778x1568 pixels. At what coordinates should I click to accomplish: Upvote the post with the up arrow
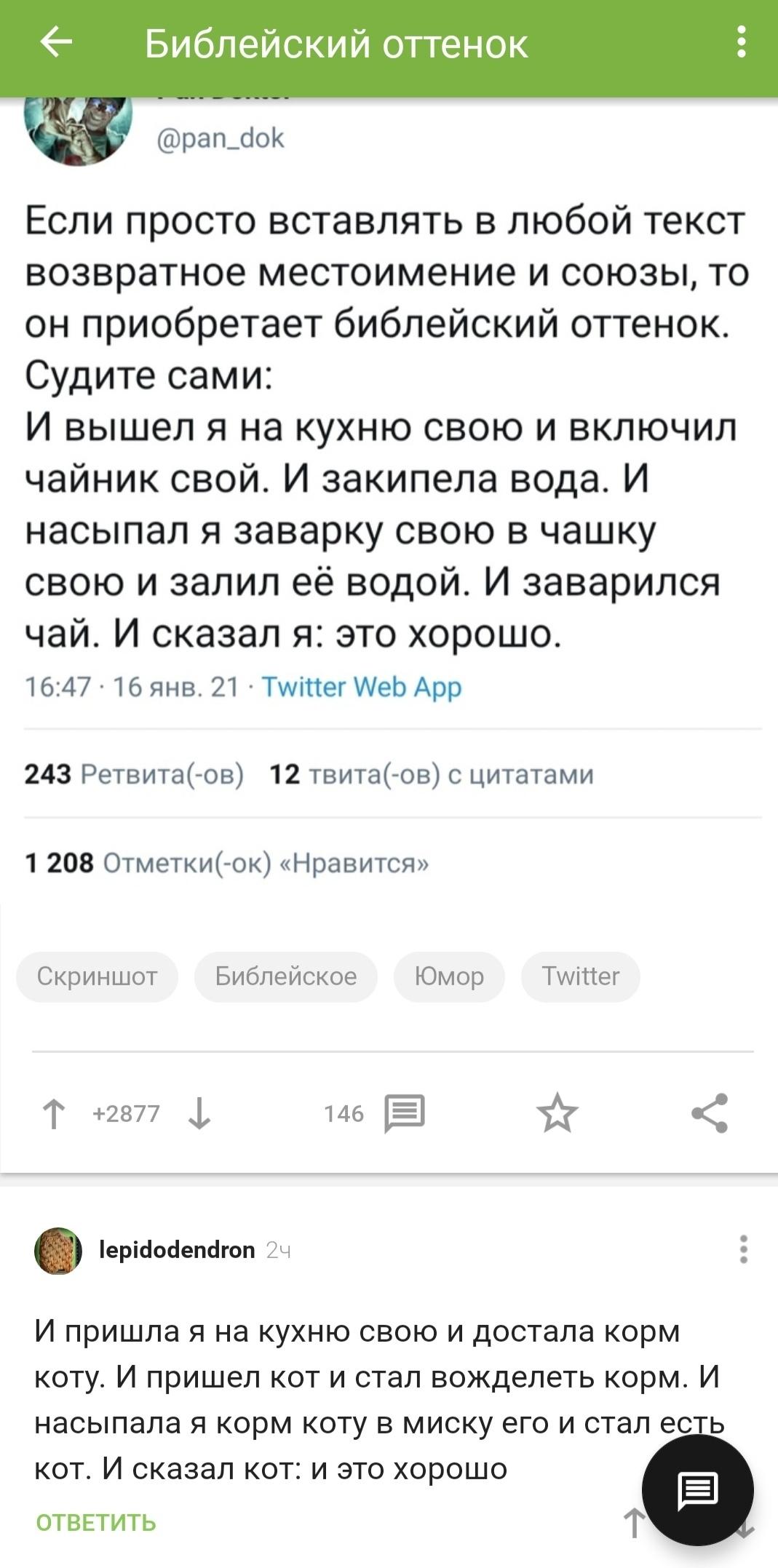[54, 1113]
